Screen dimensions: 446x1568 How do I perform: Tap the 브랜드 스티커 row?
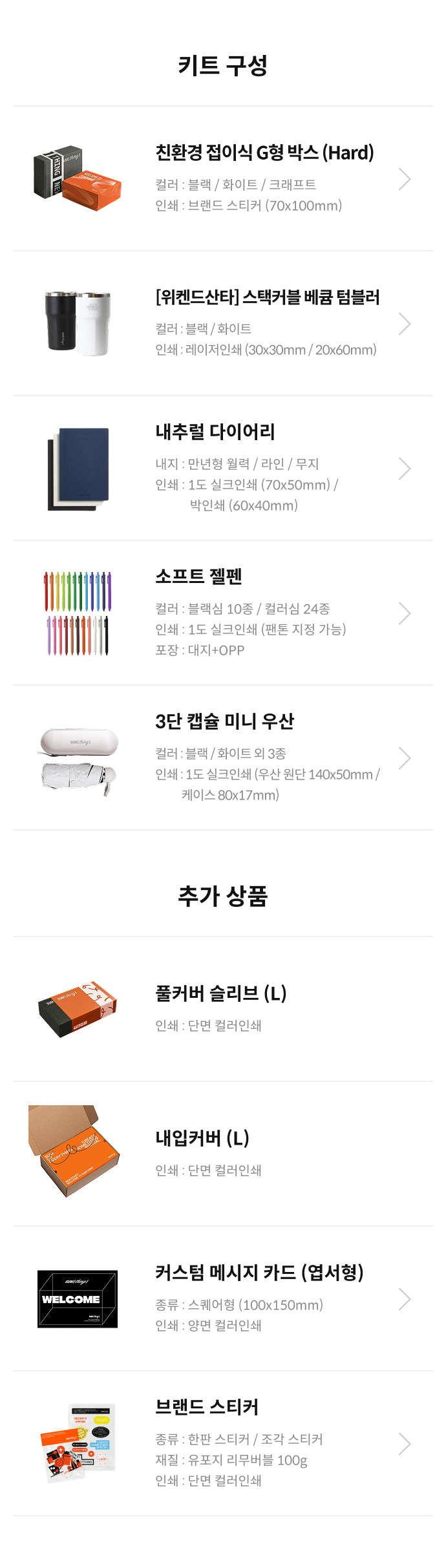pyautogui.click(x=207, y=1407)
